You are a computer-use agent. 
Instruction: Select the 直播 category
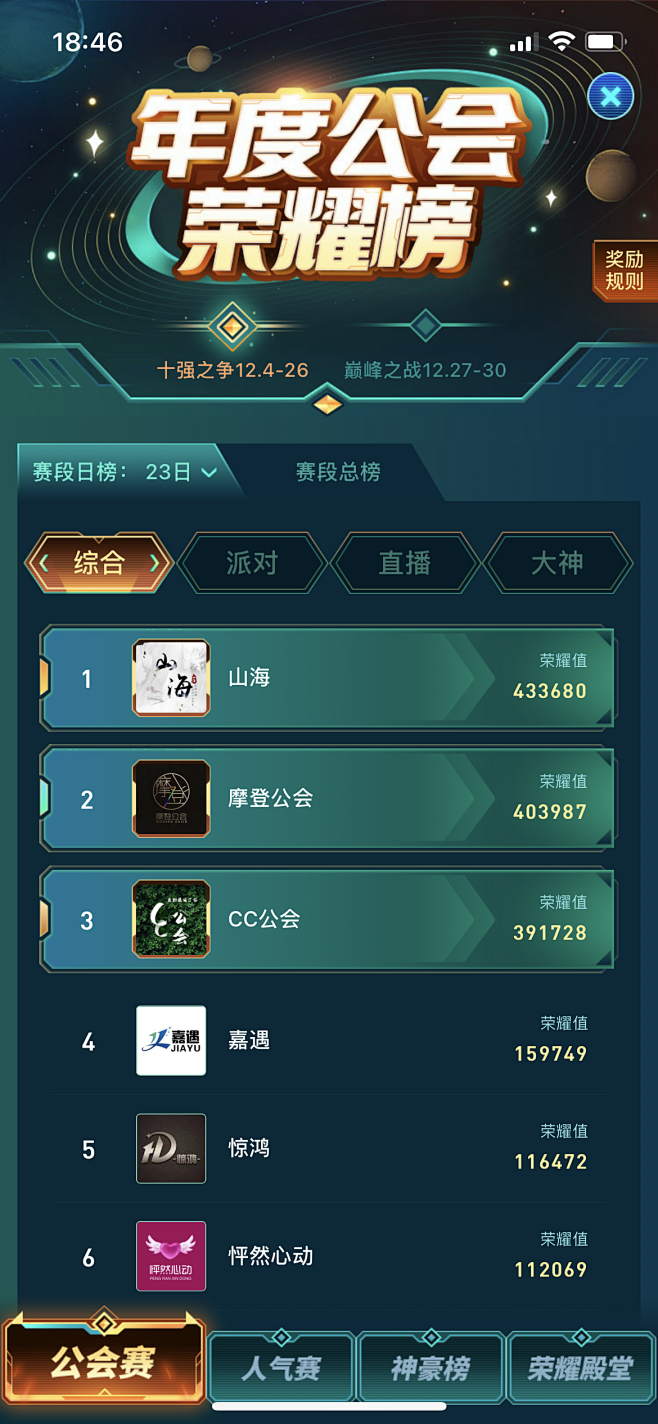405,563
